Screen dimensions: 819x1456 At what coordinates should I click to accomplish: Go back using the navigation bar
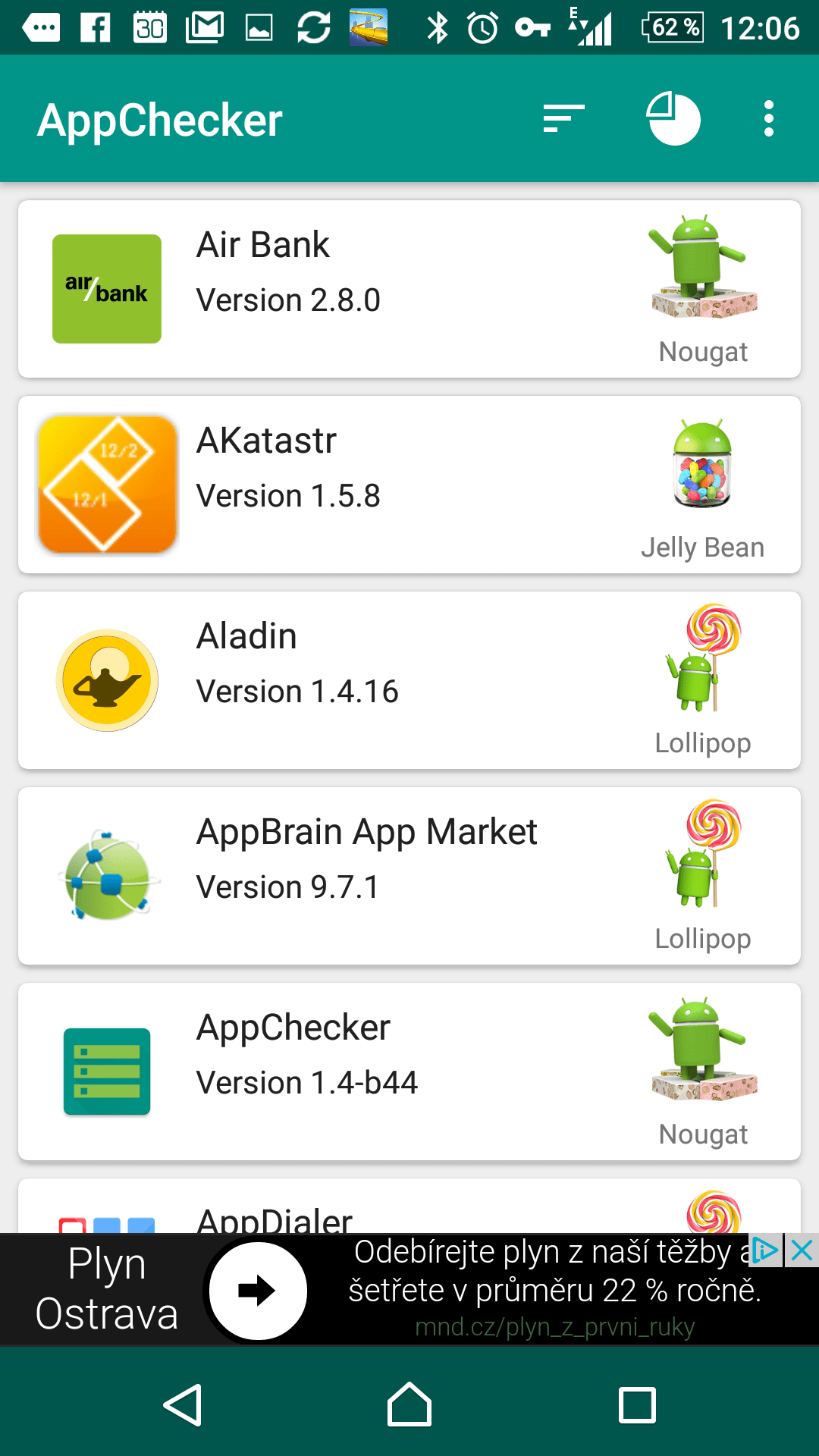point(183,1405)
